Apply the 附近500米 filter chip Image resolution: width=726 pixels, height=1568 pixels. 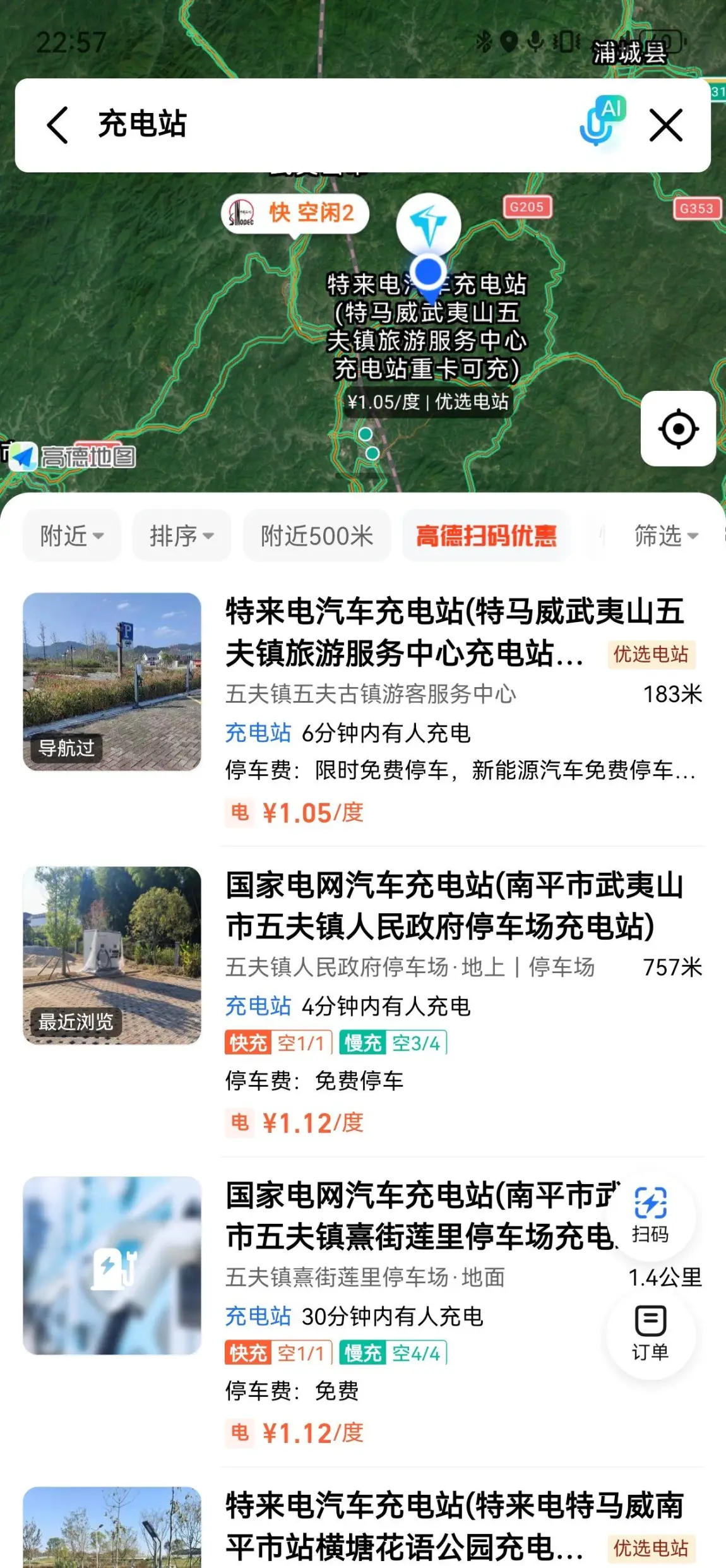pyautogui.click(x=317, y=536)
